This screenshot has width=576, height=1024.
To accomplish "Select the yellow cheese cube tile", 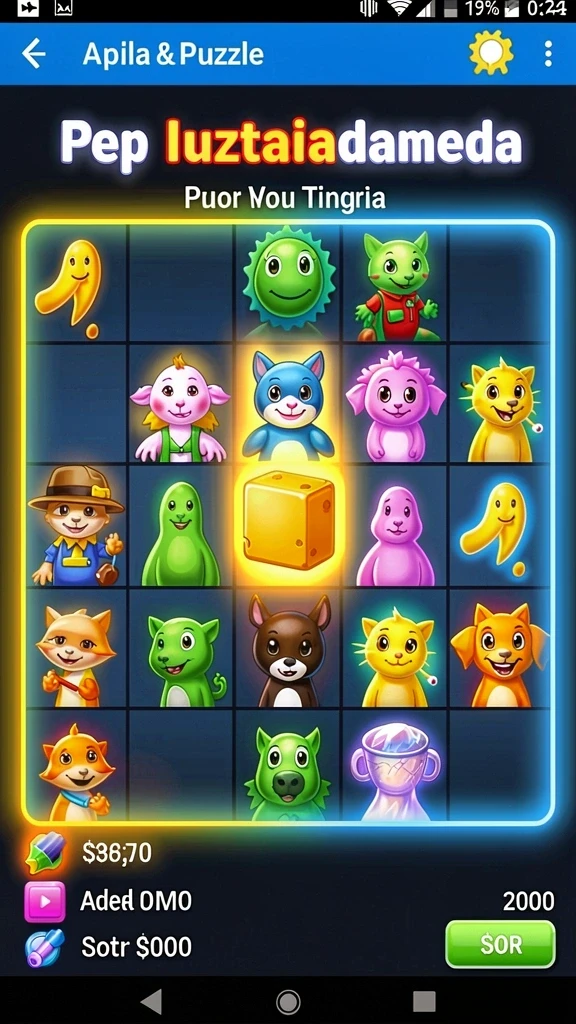I will coord(288,520).
